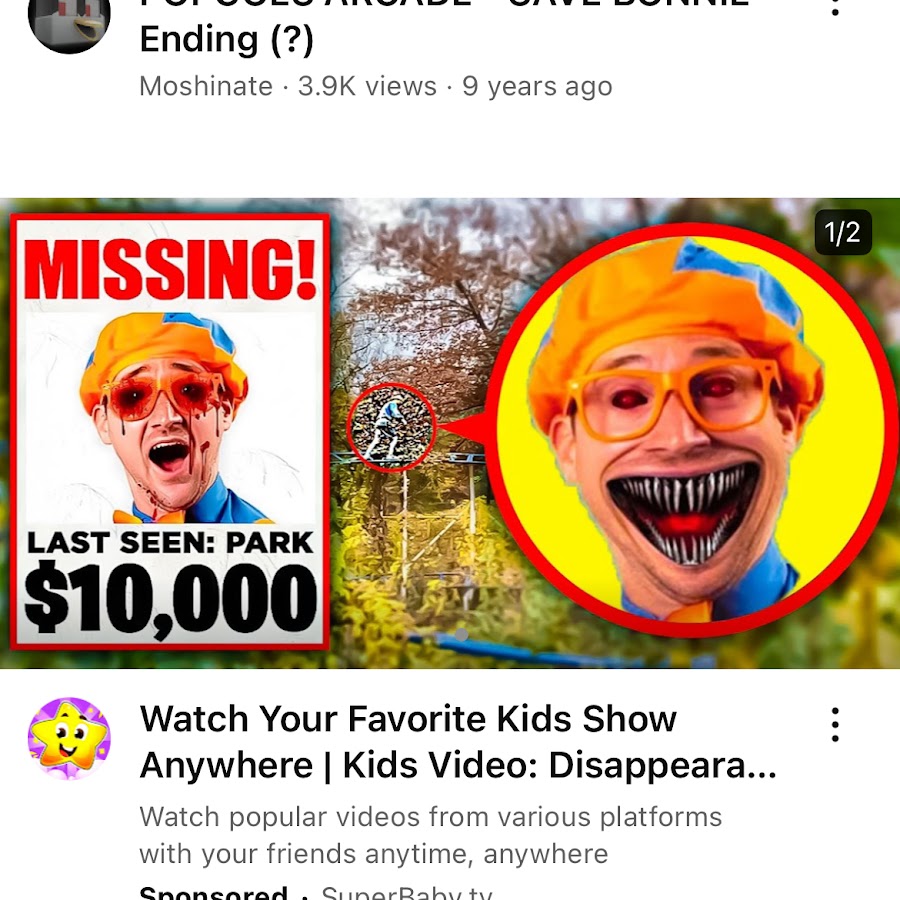
Task: Open the SuperBaby star channel avatar
Action: 69,740
